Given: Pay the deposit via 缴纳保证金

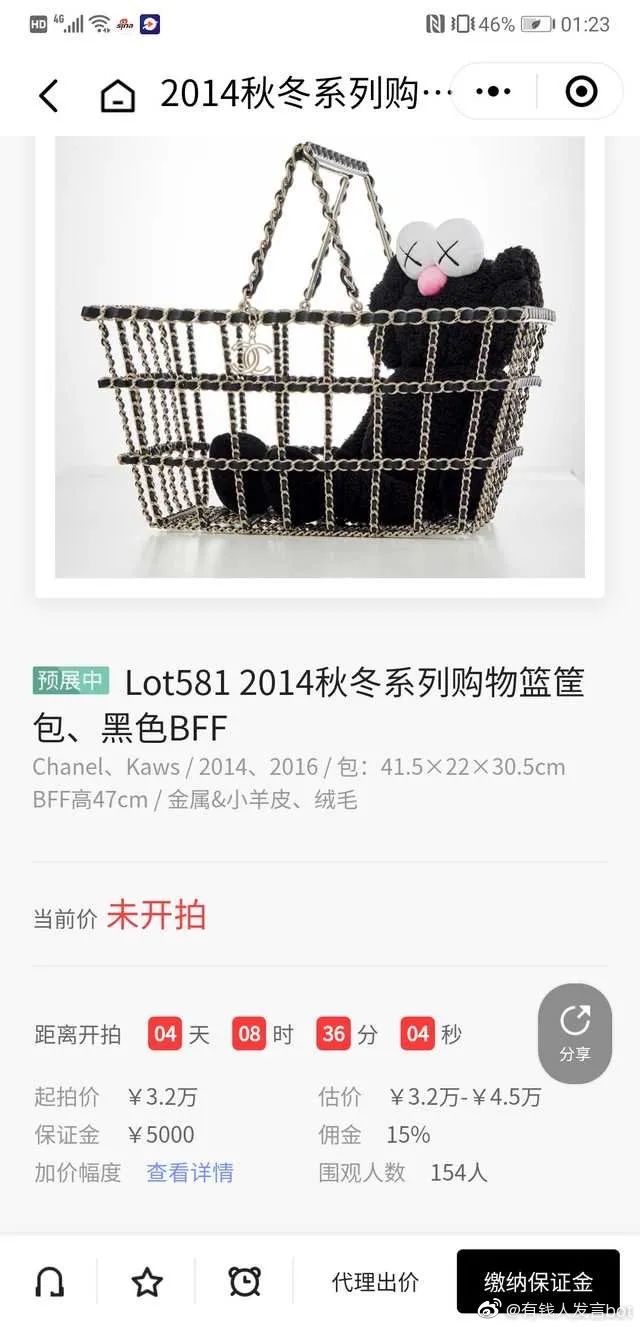Looking at the screenshot, I should point(538,1282).
